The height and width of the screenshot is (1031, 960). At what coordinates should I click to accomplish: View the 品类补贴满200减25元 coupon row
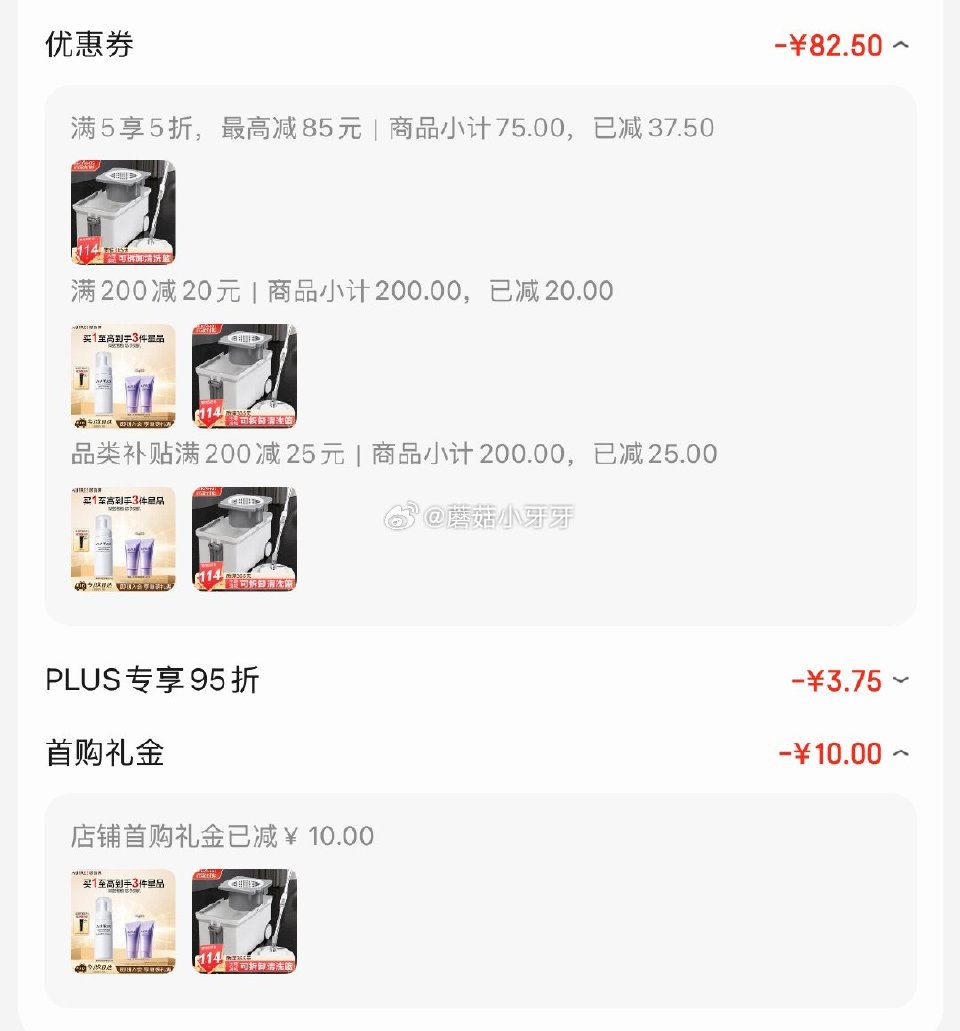tap(390, 453)
